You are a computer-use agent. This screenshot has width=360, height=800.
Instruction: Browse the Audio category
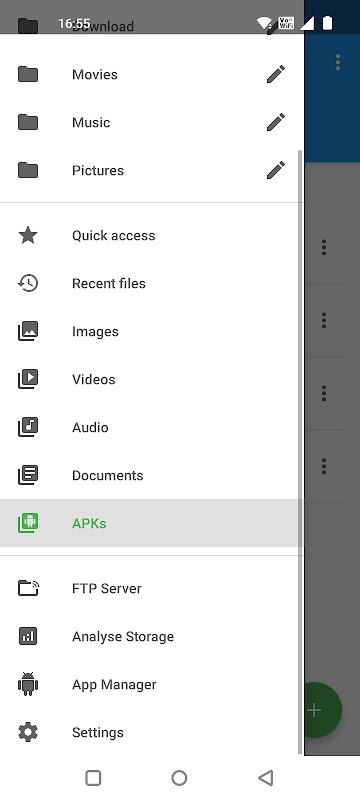point(151,428)
